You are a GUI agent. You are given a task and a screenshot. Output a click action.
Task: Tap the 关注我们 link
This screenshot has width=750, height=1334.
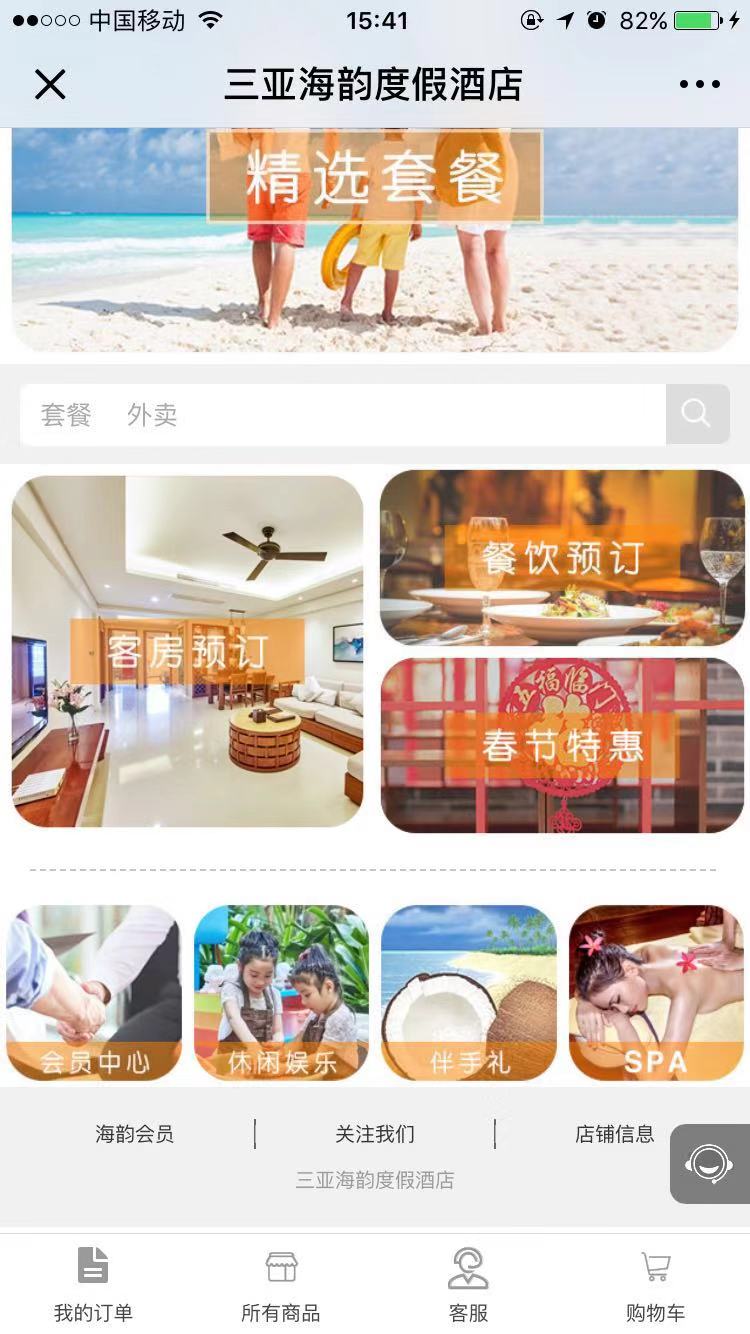tap(375, 1134)
